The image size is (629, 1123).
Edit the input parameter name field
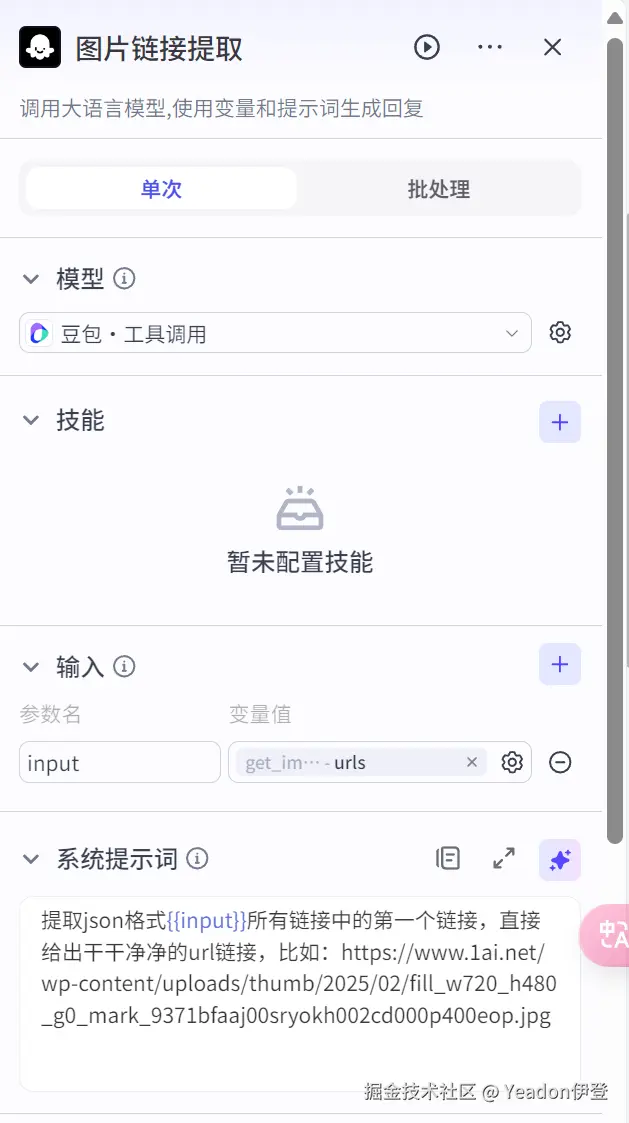click(119, 763)
